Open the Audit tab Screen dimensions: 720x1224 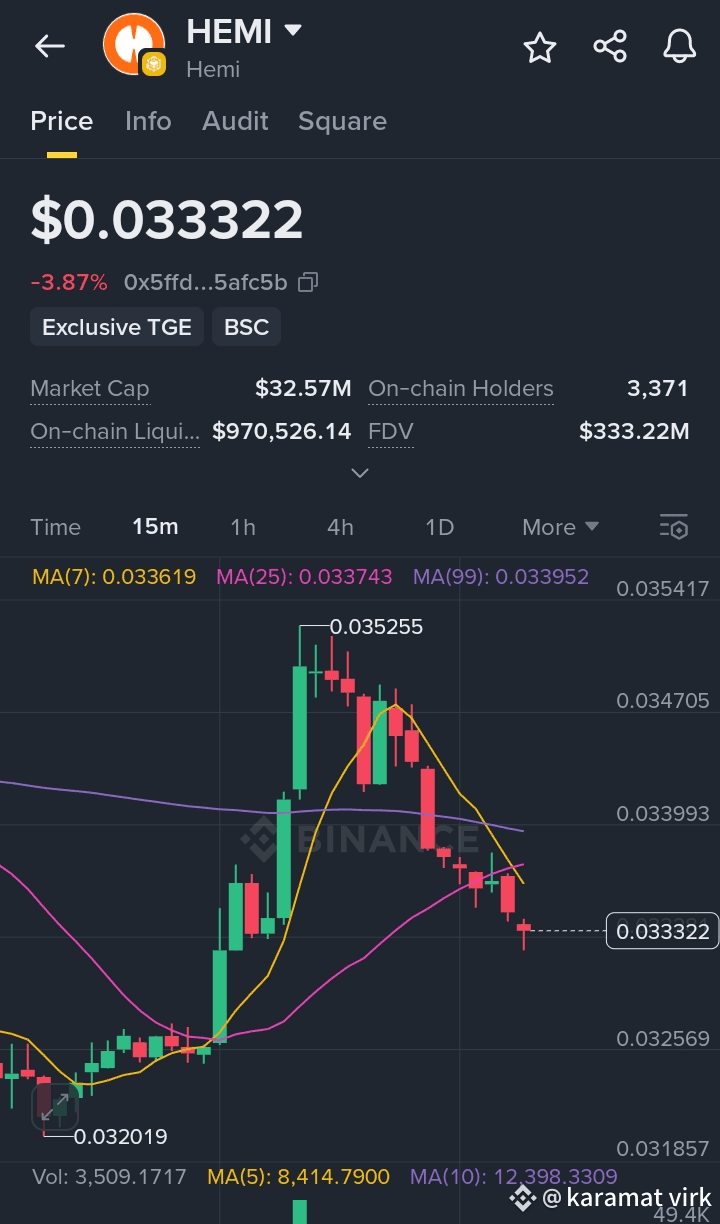coord(235,121)
